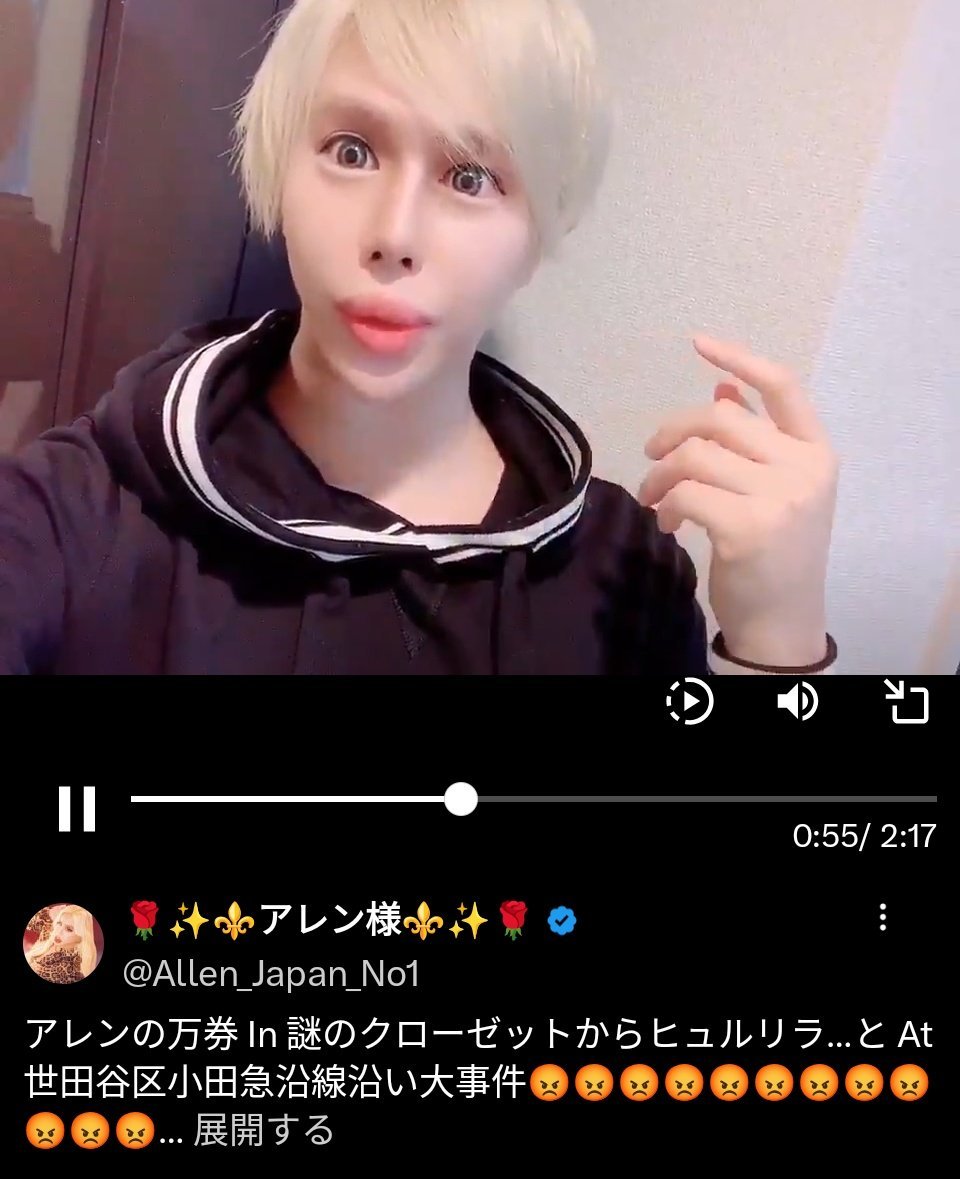Pause the playing video
This screenshot has height=1179, width=960.
[77, 808]
